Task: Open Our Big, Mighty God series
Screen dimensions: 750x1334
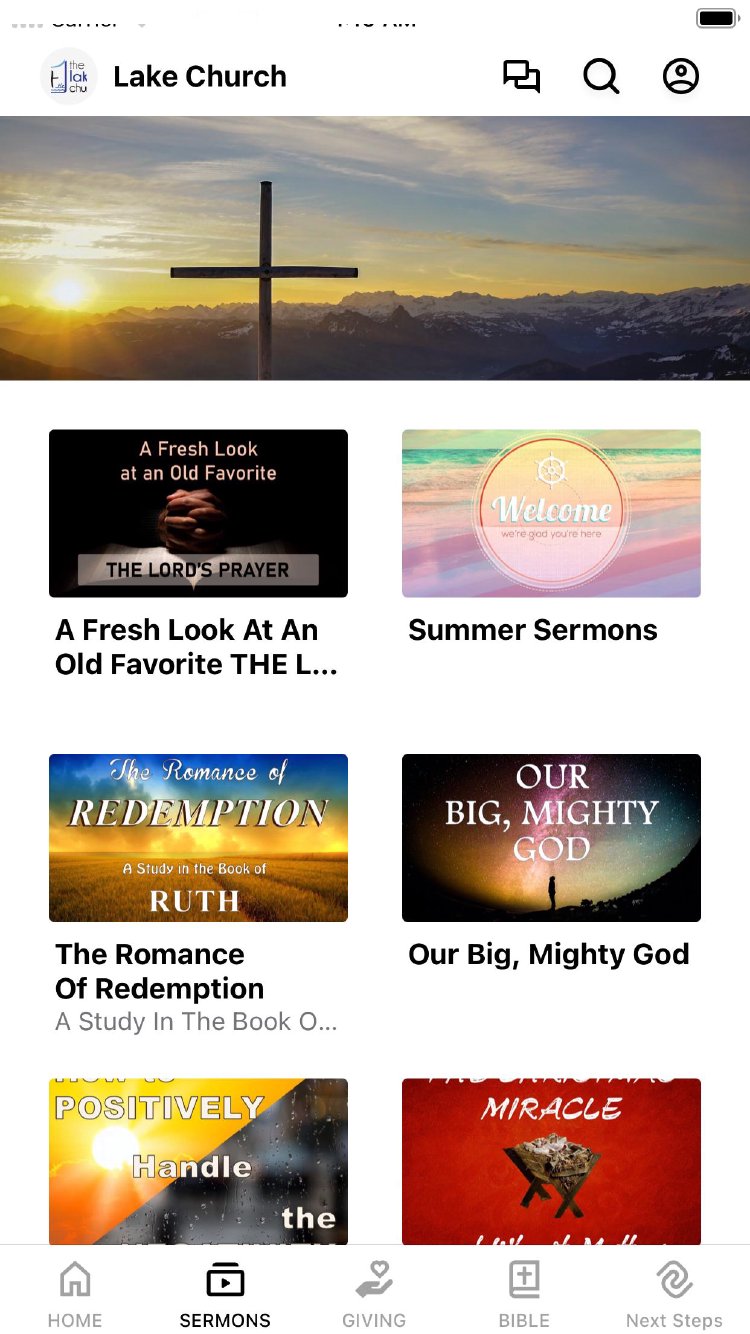Action: 551,838
